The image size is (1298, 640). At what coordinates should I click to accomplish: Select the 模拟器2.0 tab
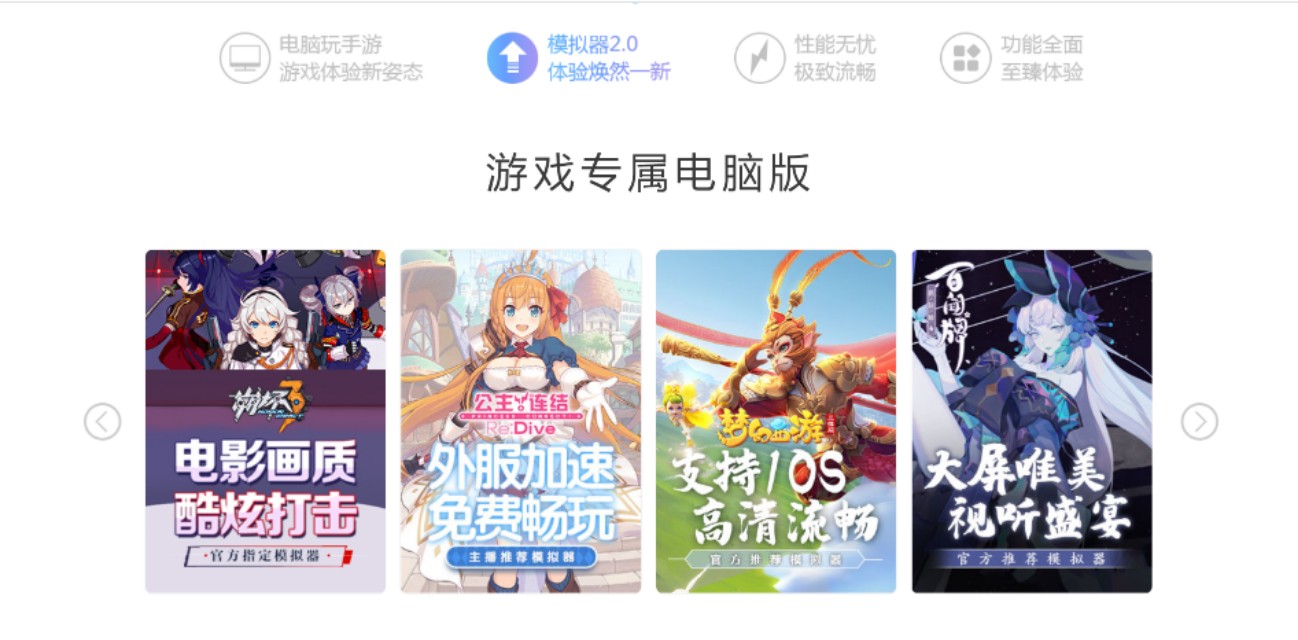(578, 58)
